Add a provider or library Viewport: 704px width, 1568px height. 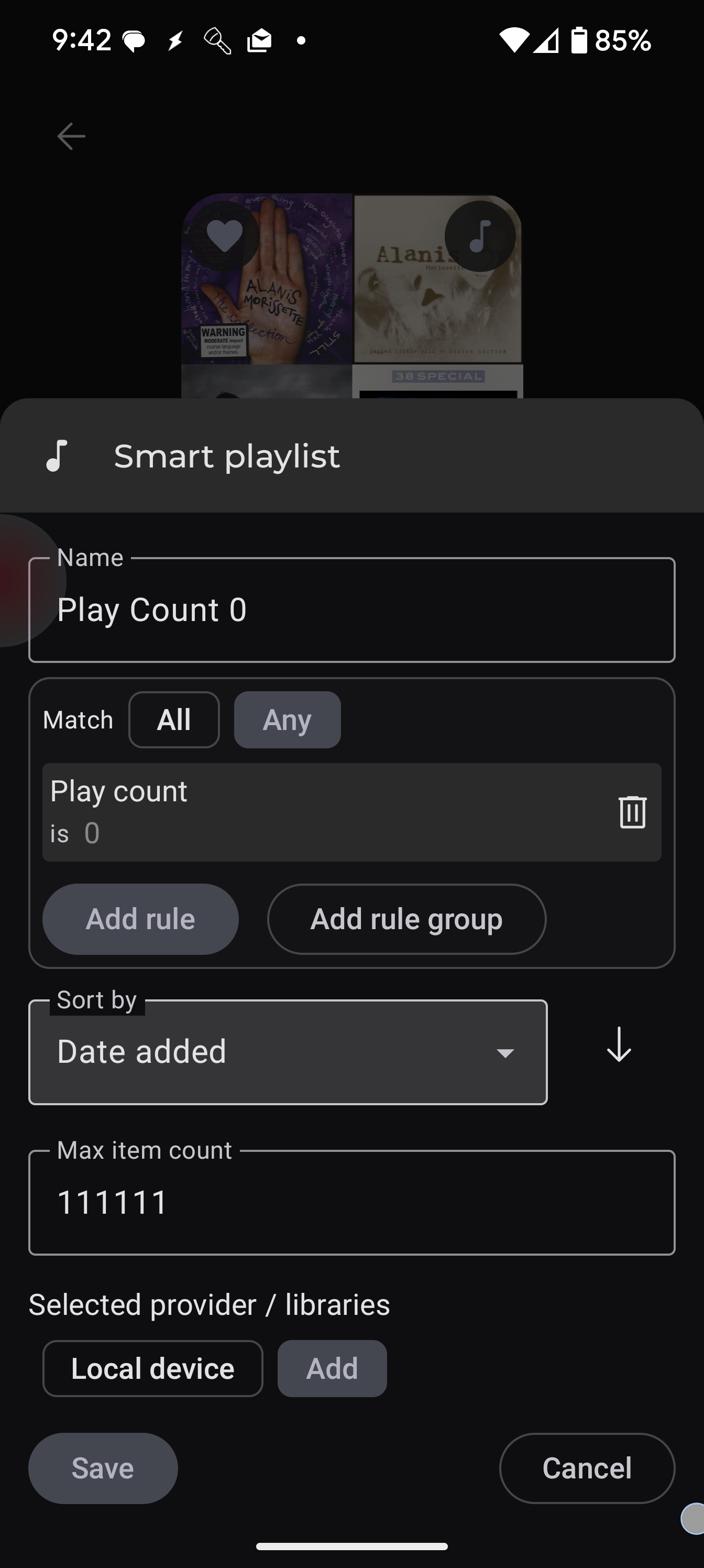point(332,1368)
